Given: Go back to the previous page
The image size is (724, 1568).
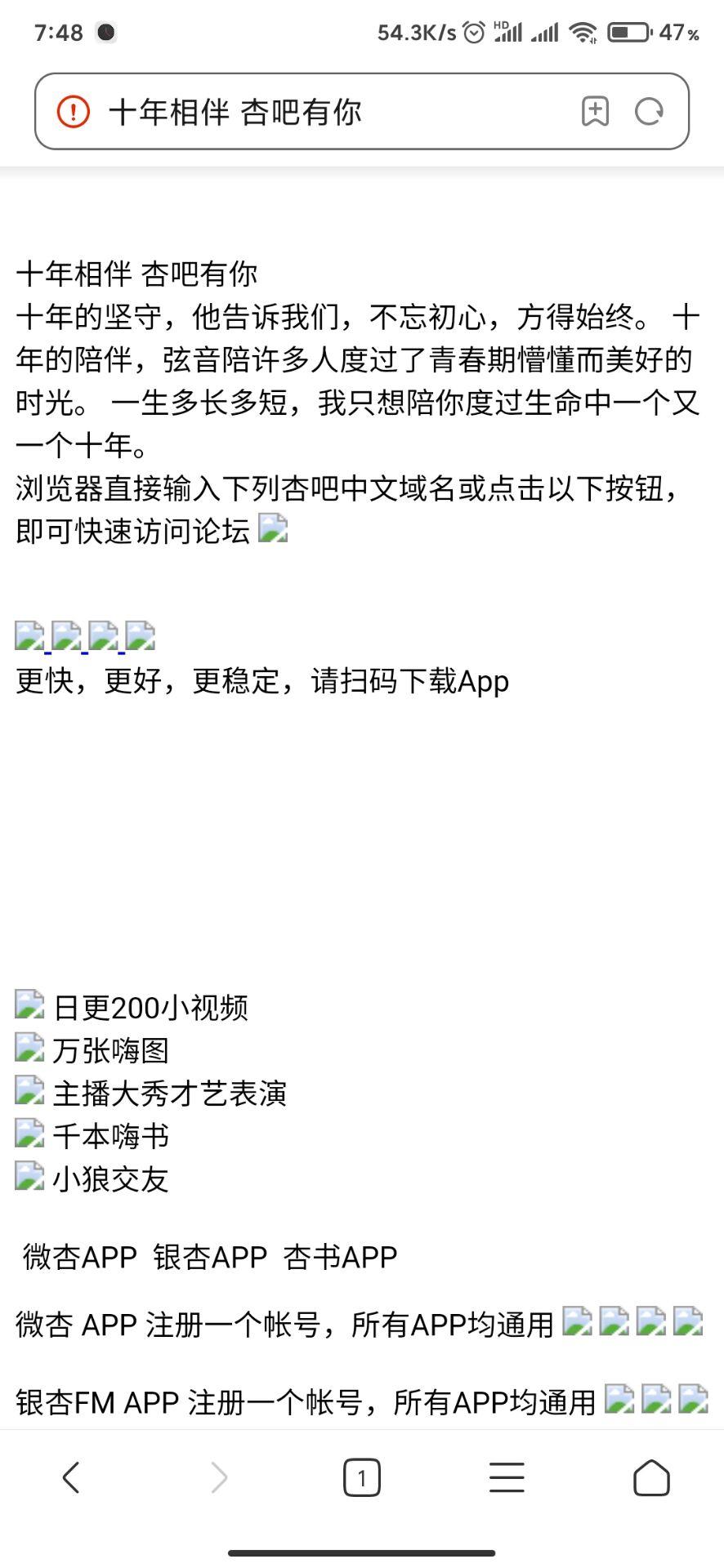Looking at the screenshot, I should pyautogui.click(x=72, y=1477).
